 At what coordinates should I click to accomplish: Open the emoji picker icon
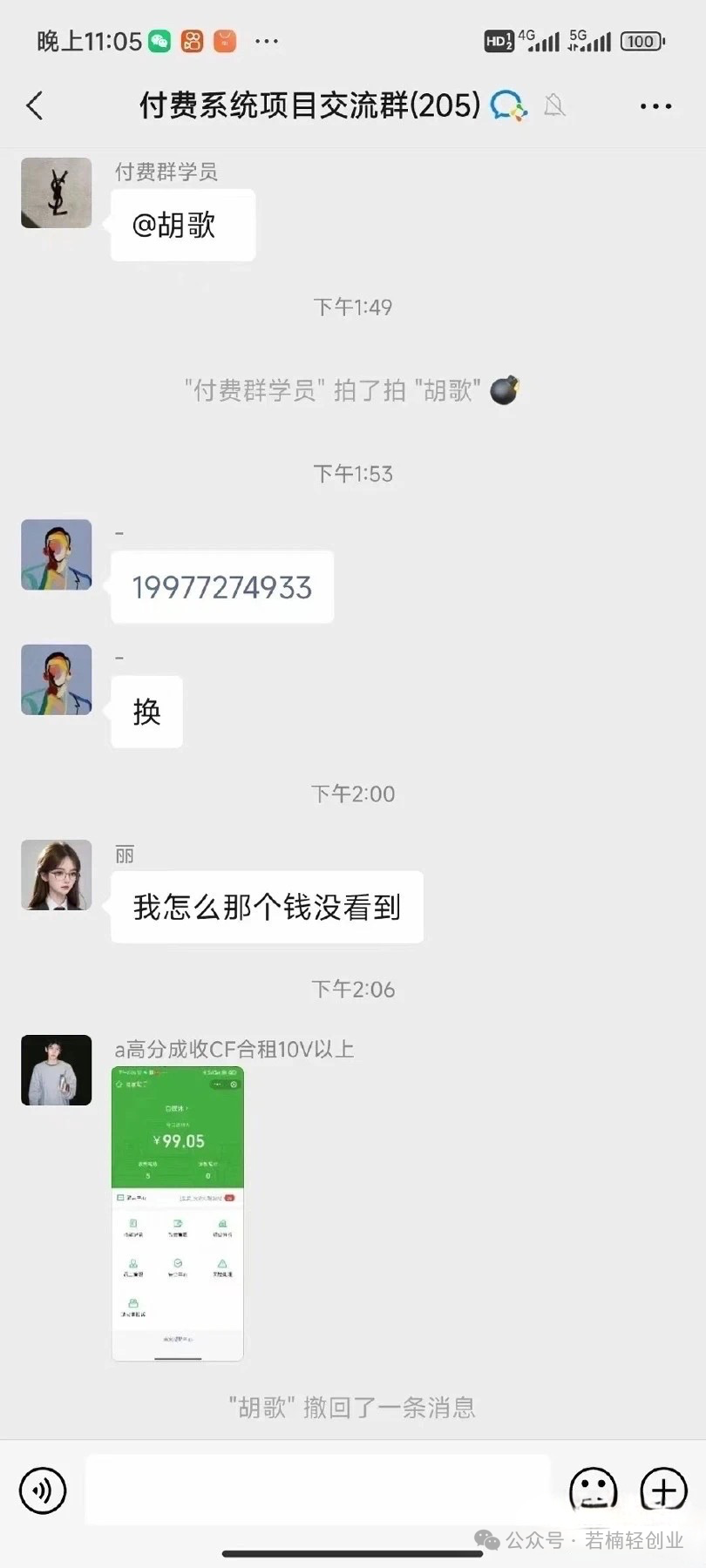click(594, 1490)
